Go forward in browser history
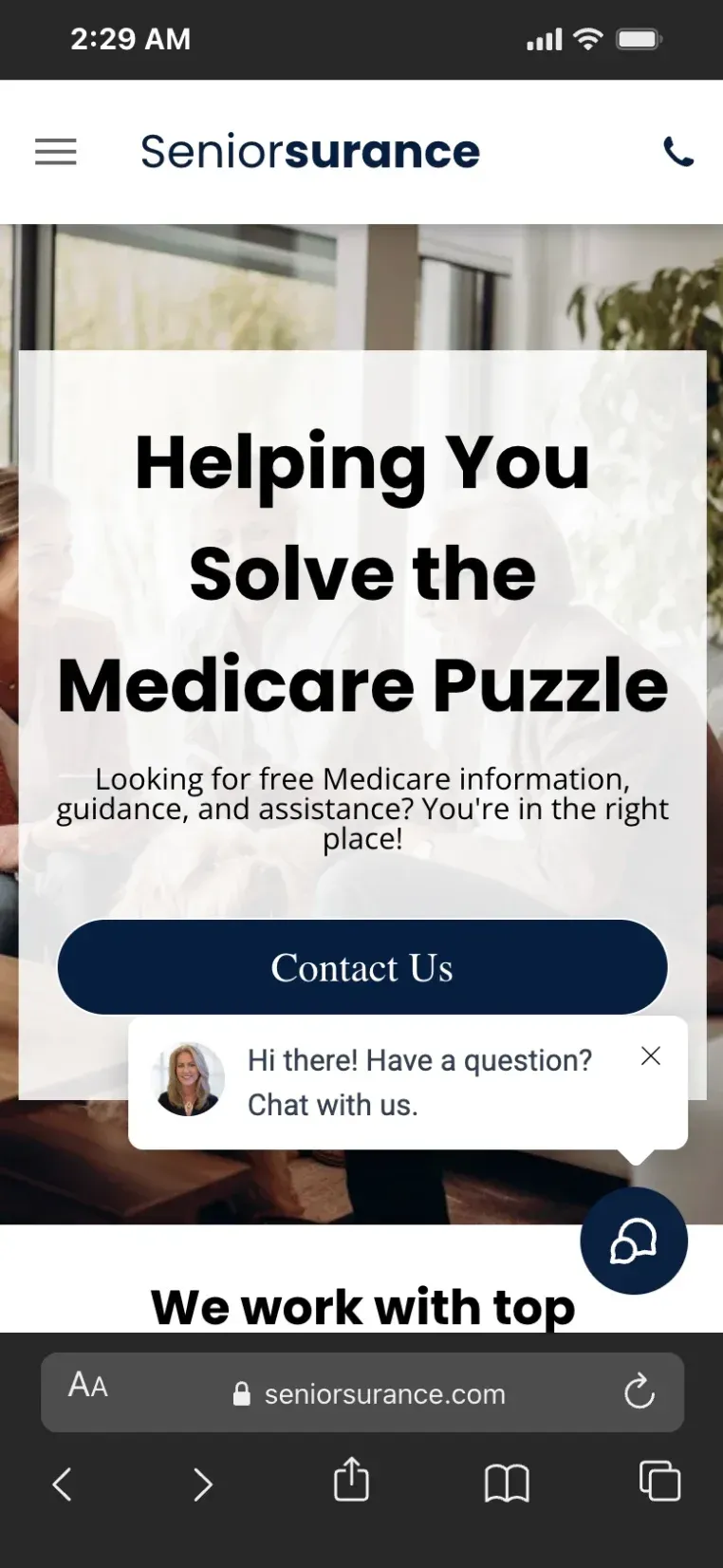This screenshot has height=1568, width=723. coord(202,1484)
